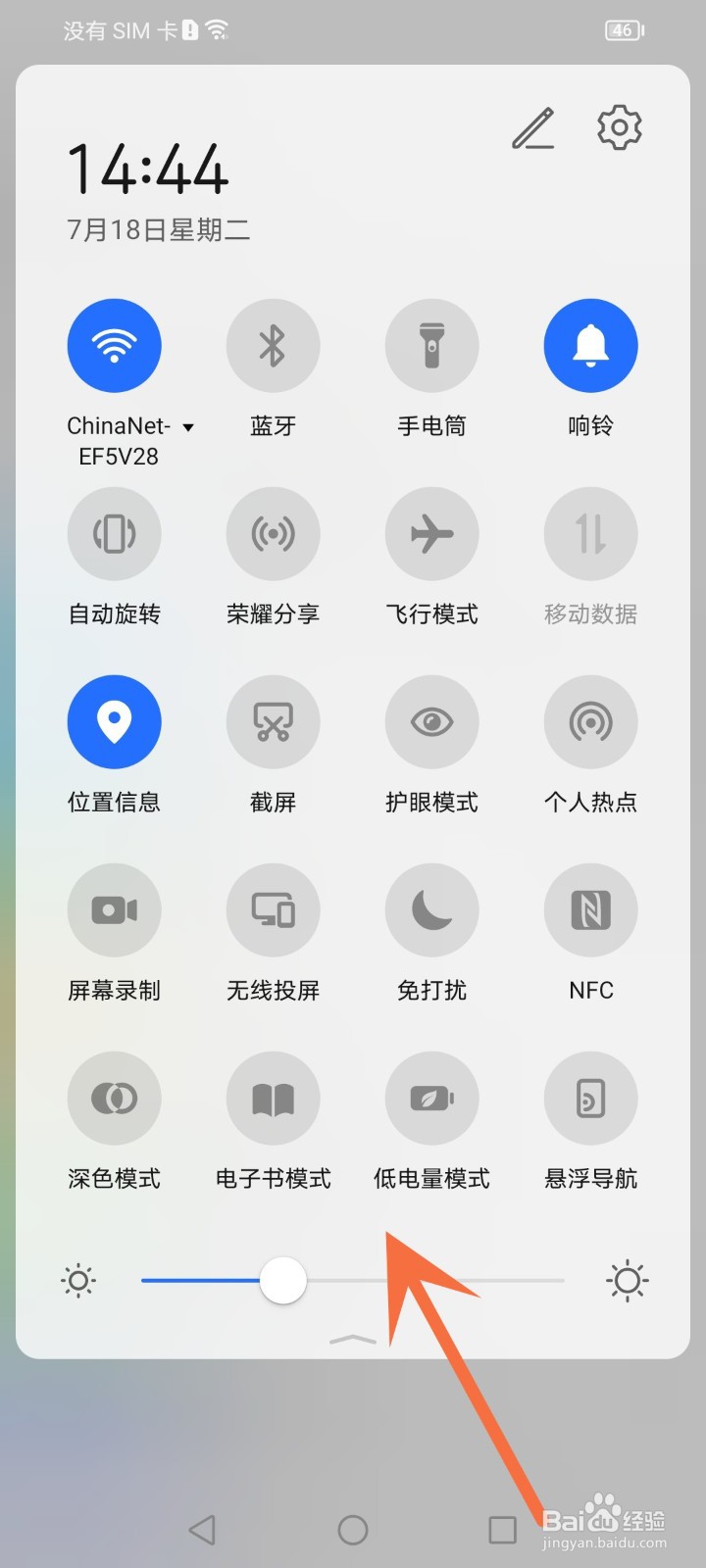The height and width of the screenshot is (1568, 706).
Task: Switch on dark mode (深色模式)
Action: click(115, 1099)
